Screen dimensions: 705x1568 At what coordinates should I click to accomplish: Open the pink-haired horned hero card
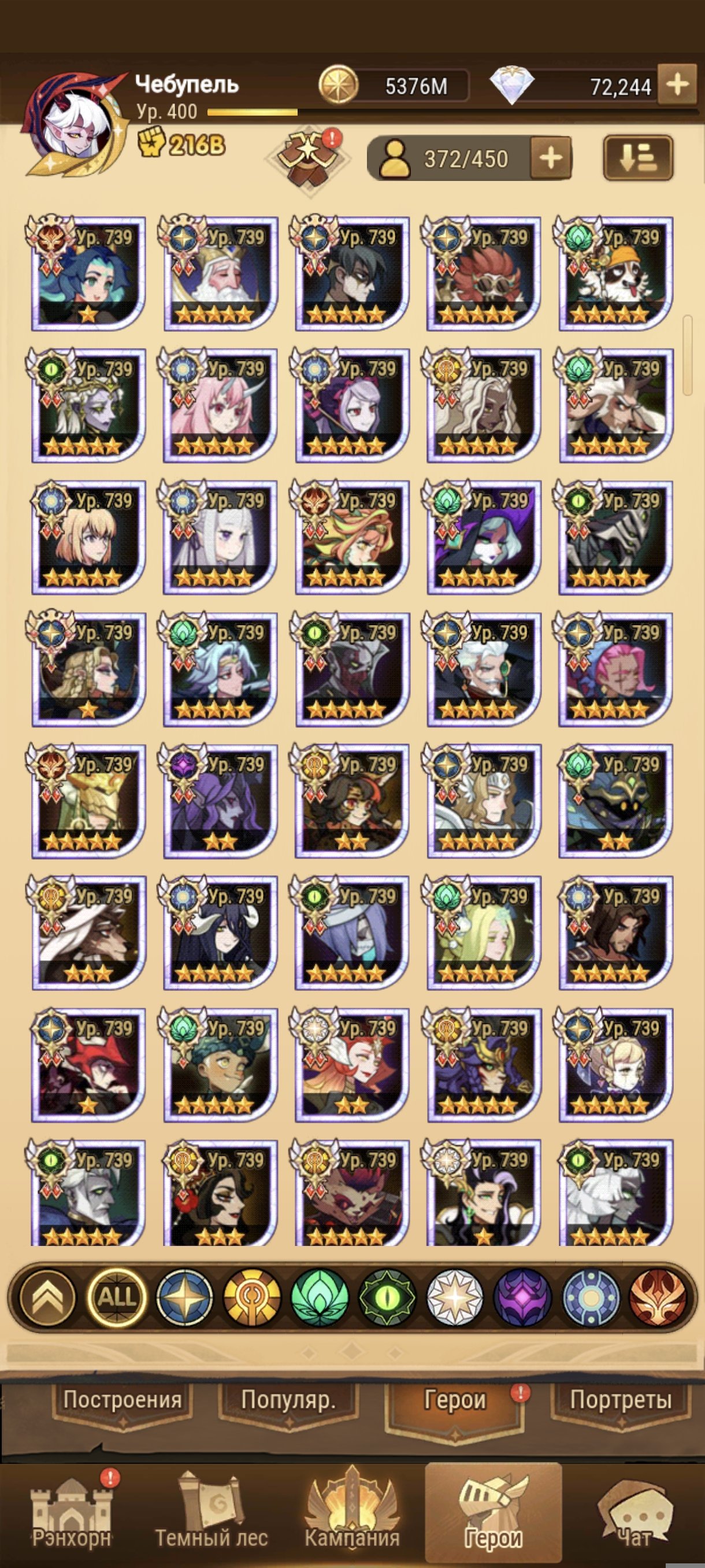point(220,405)
